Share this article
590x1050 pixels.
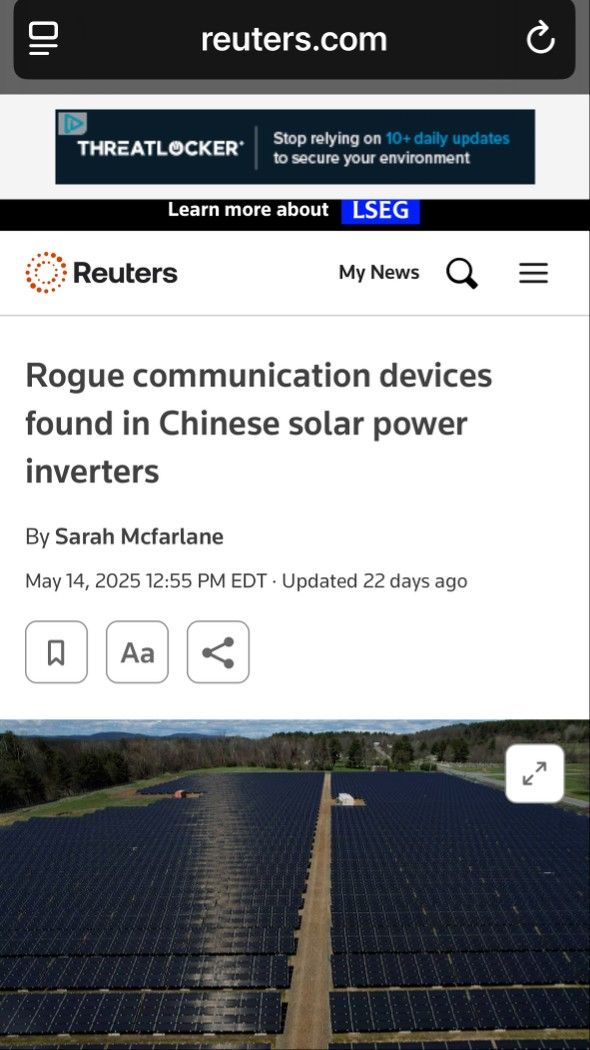click(x=218, y=652)
